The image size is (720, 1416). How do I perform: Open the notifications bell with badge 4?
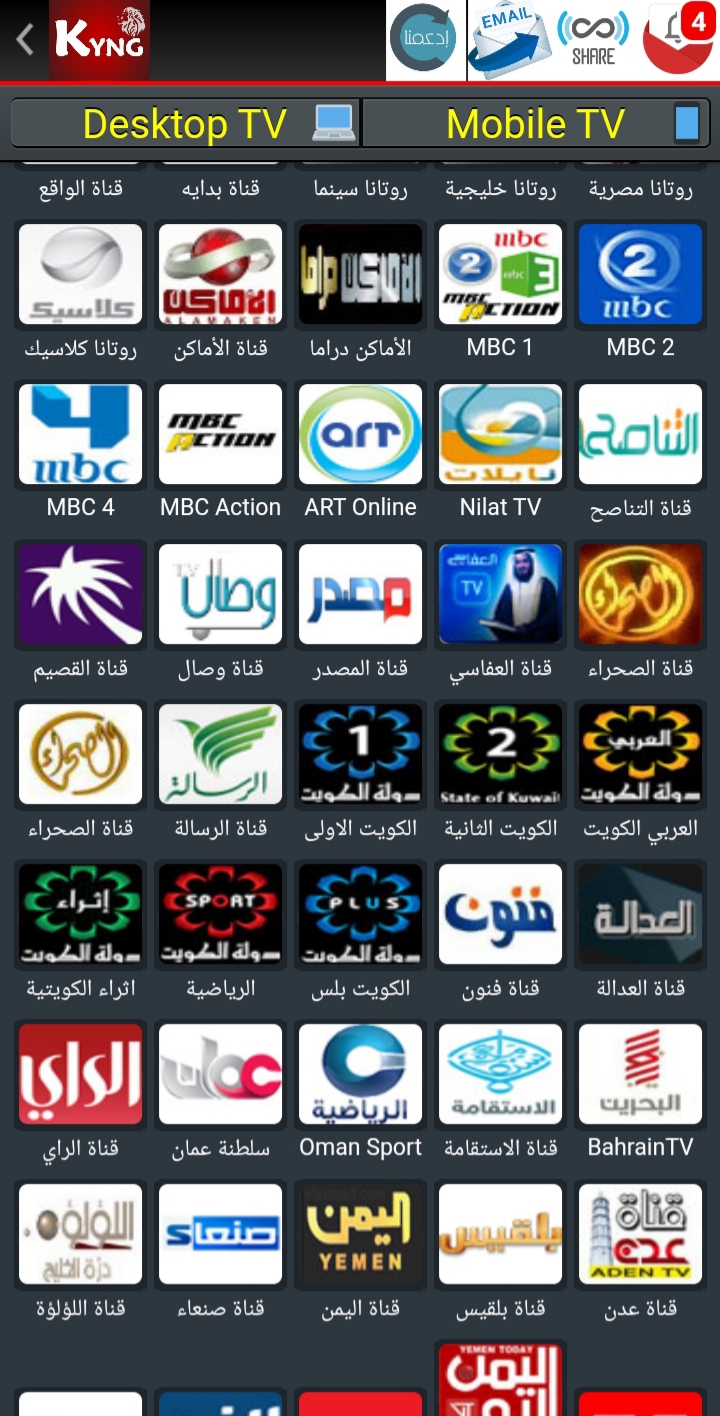678,40
